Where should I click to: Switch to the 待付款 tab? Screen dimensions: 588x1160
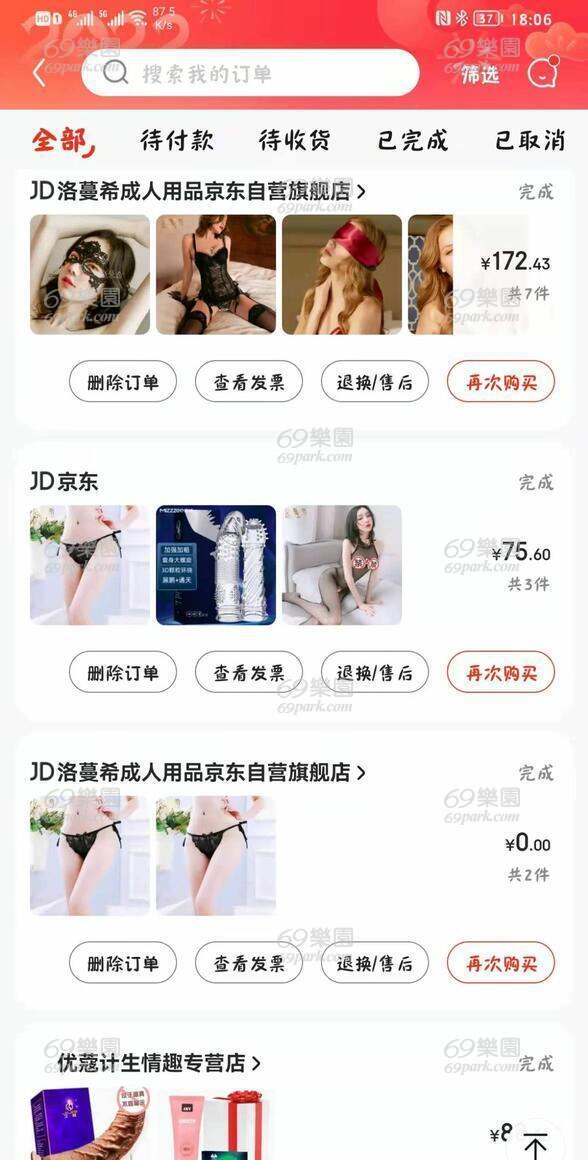click(177, 141)
